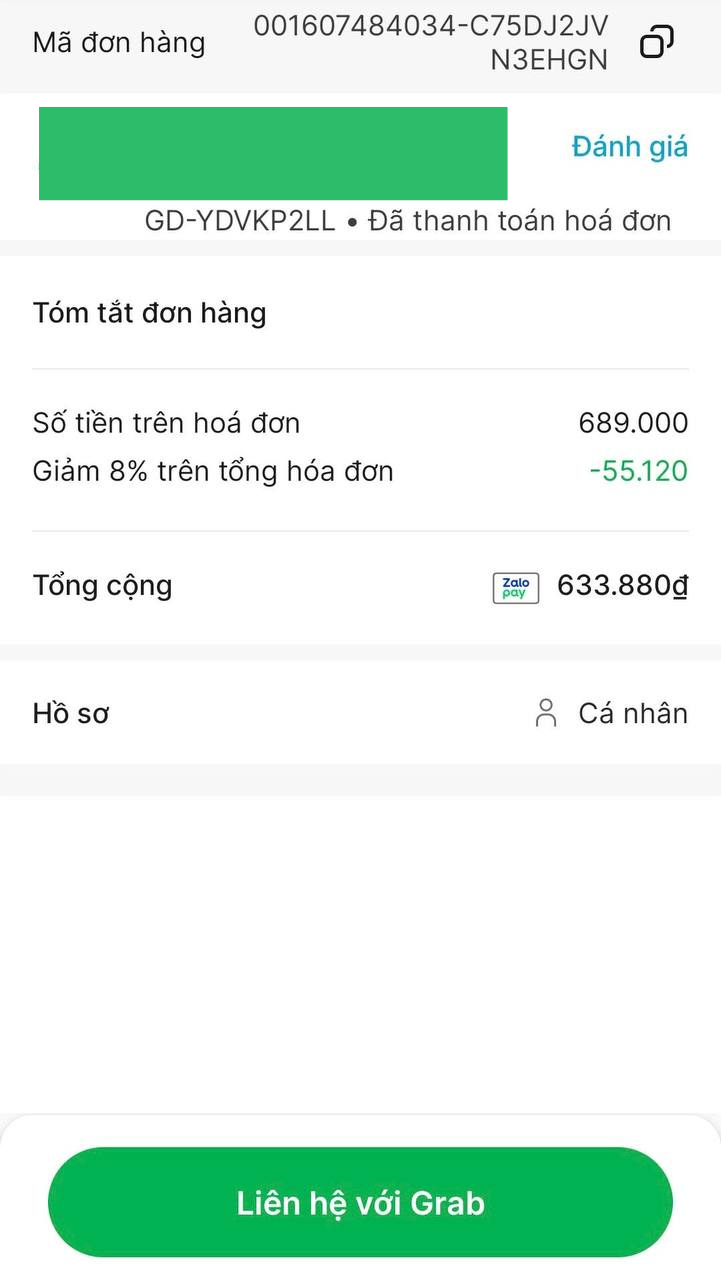Screen dimensions: 721x1280
Task: Click the profile silhouette in Hồ sơ row
Action: tap(546, 714)
